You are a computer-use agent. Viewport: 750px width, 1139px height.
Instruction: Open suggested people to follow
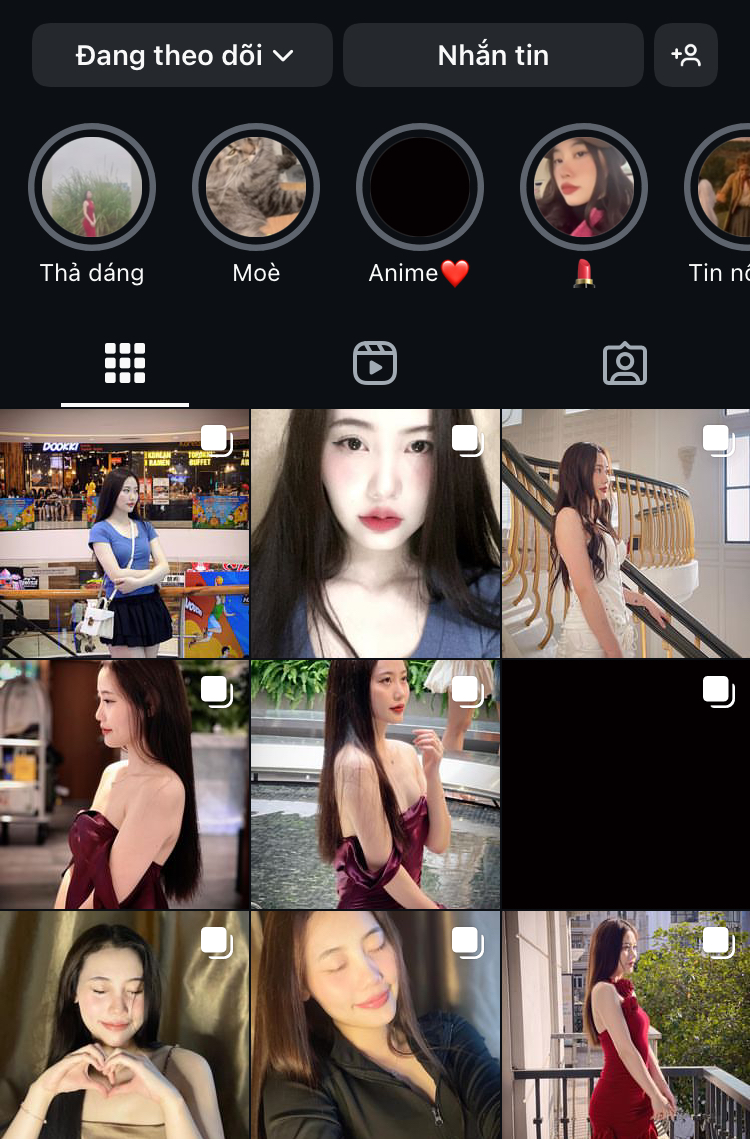[686, 55]
